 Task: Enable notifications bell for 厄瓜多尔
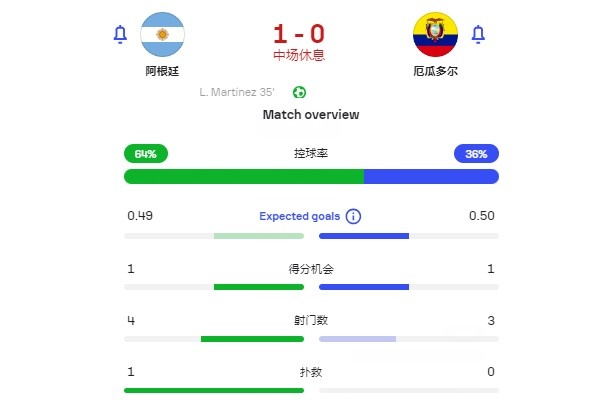tap(478, 35)
